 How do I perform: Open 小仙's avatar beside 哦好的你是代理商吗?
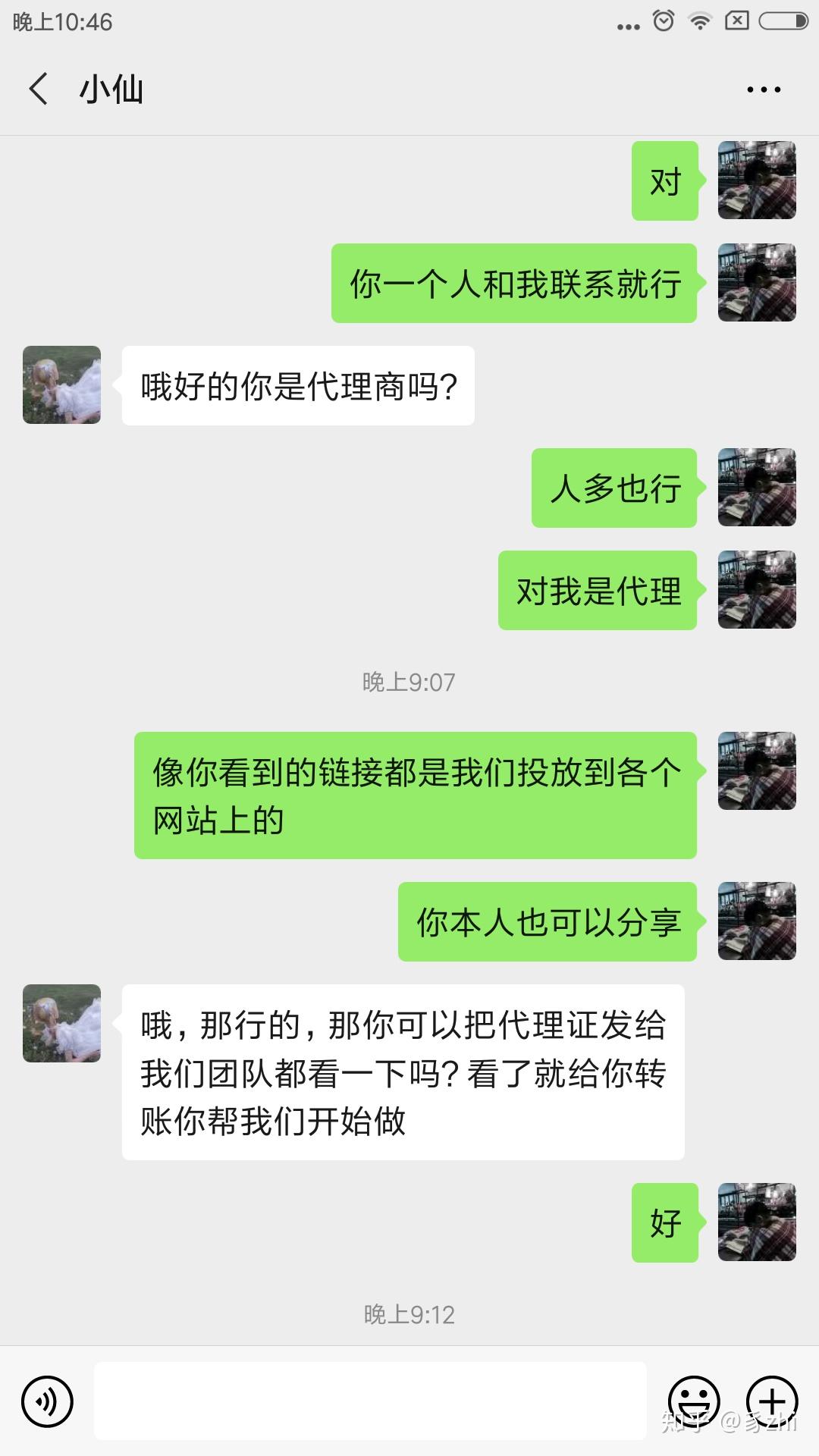pos(62,385)
